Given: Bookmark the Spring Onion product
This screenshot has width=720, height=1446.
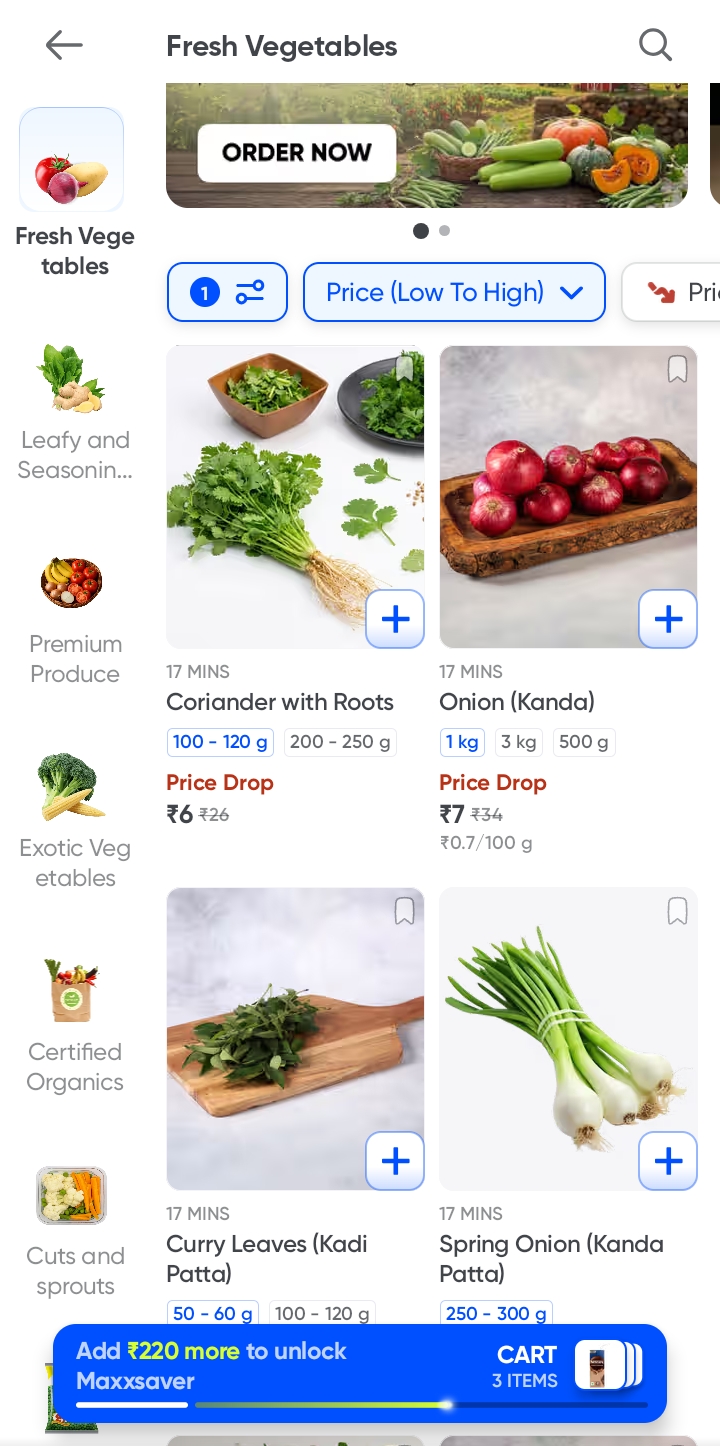Looking at the screenshot, I should pos(677,911).
